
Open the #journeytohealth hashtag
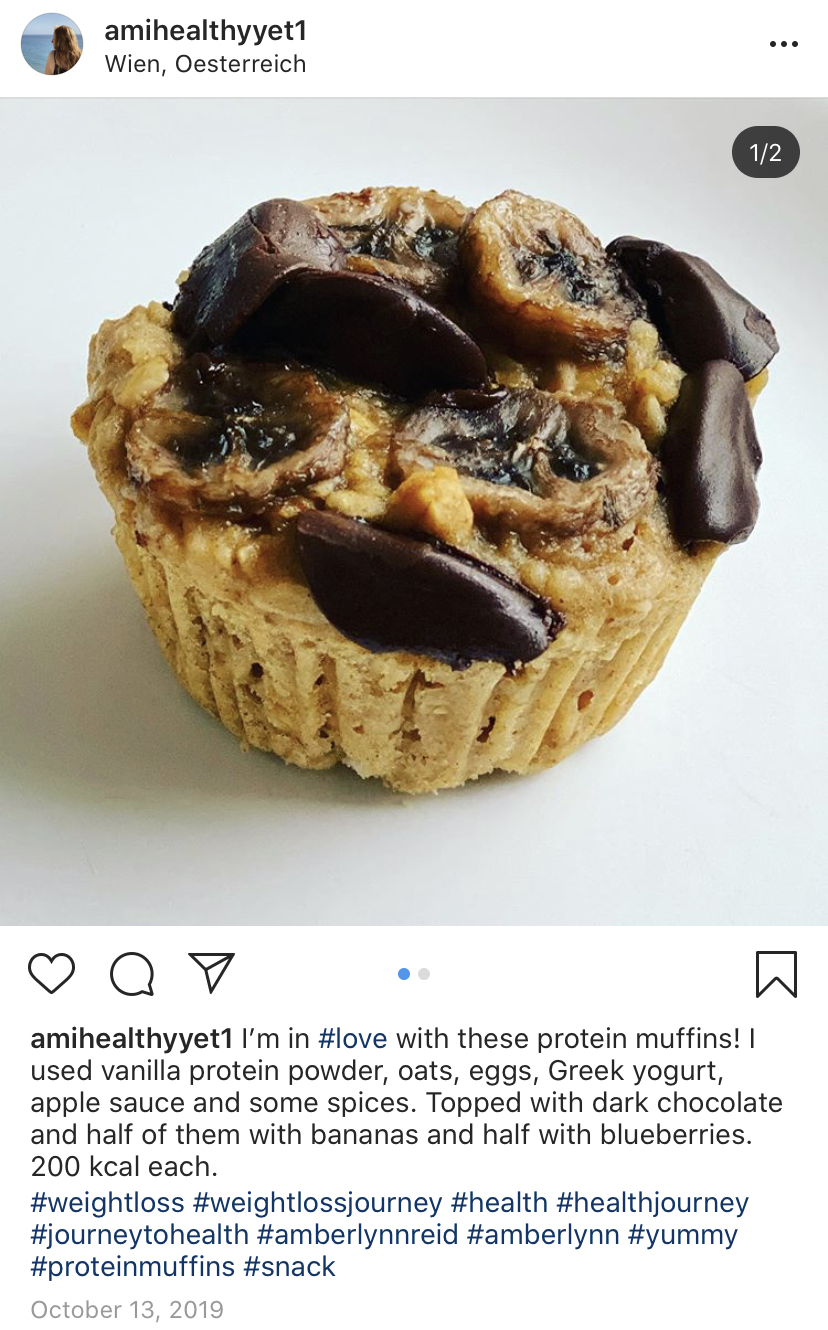140,1235
